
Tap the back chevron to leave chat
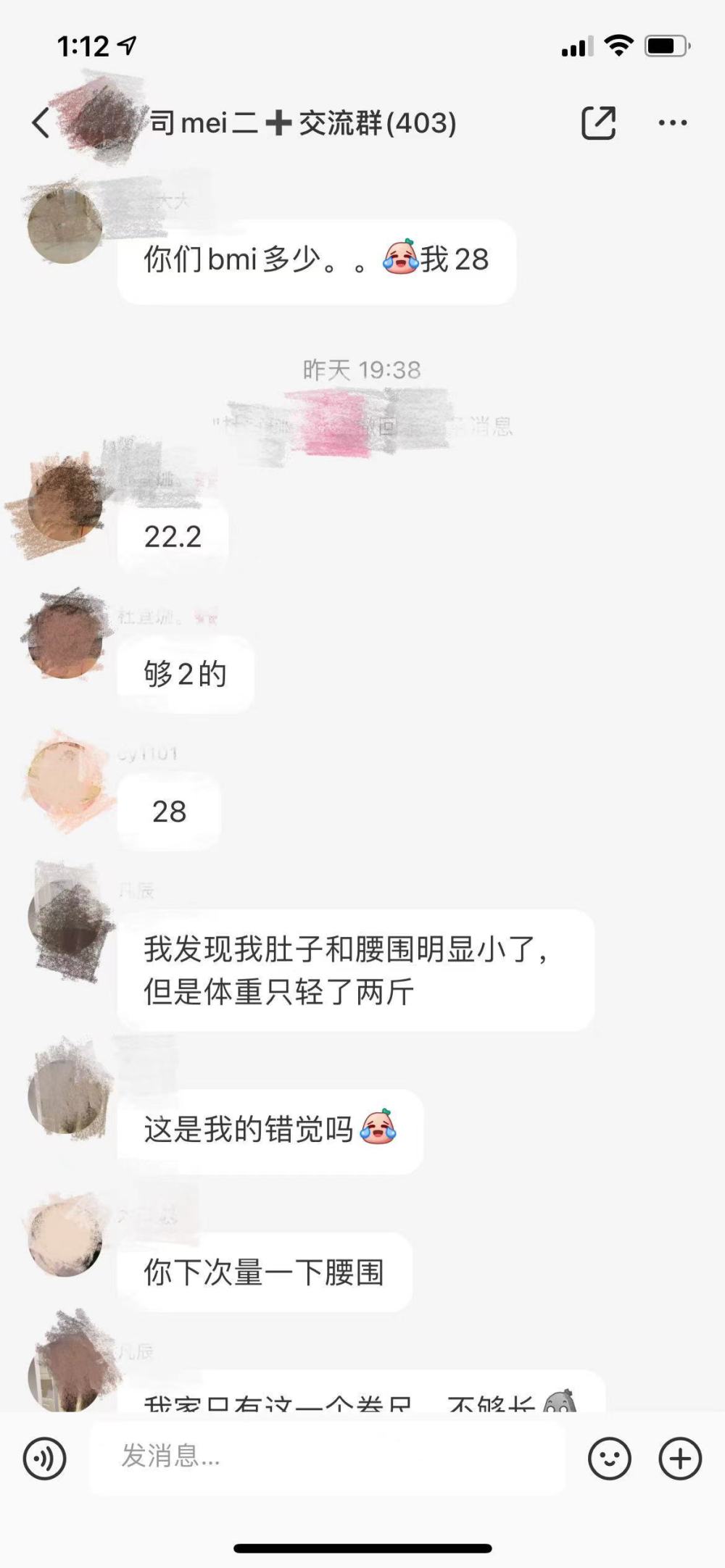coord(40,122)
